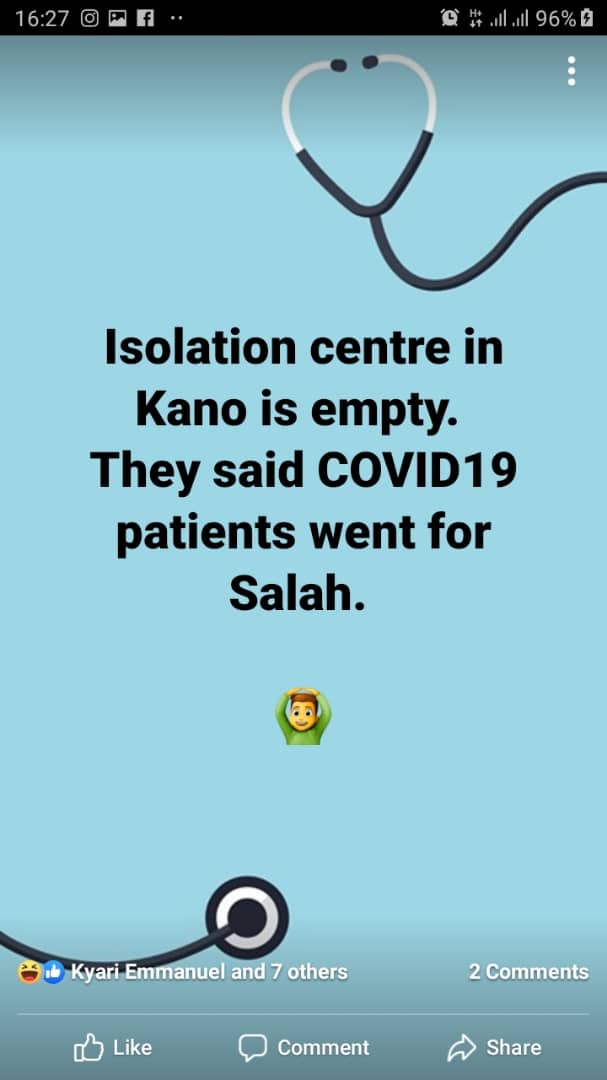607x1080 pixels.
Task: Share this post
Action: pyautogui.click(x=494, y=1048)
